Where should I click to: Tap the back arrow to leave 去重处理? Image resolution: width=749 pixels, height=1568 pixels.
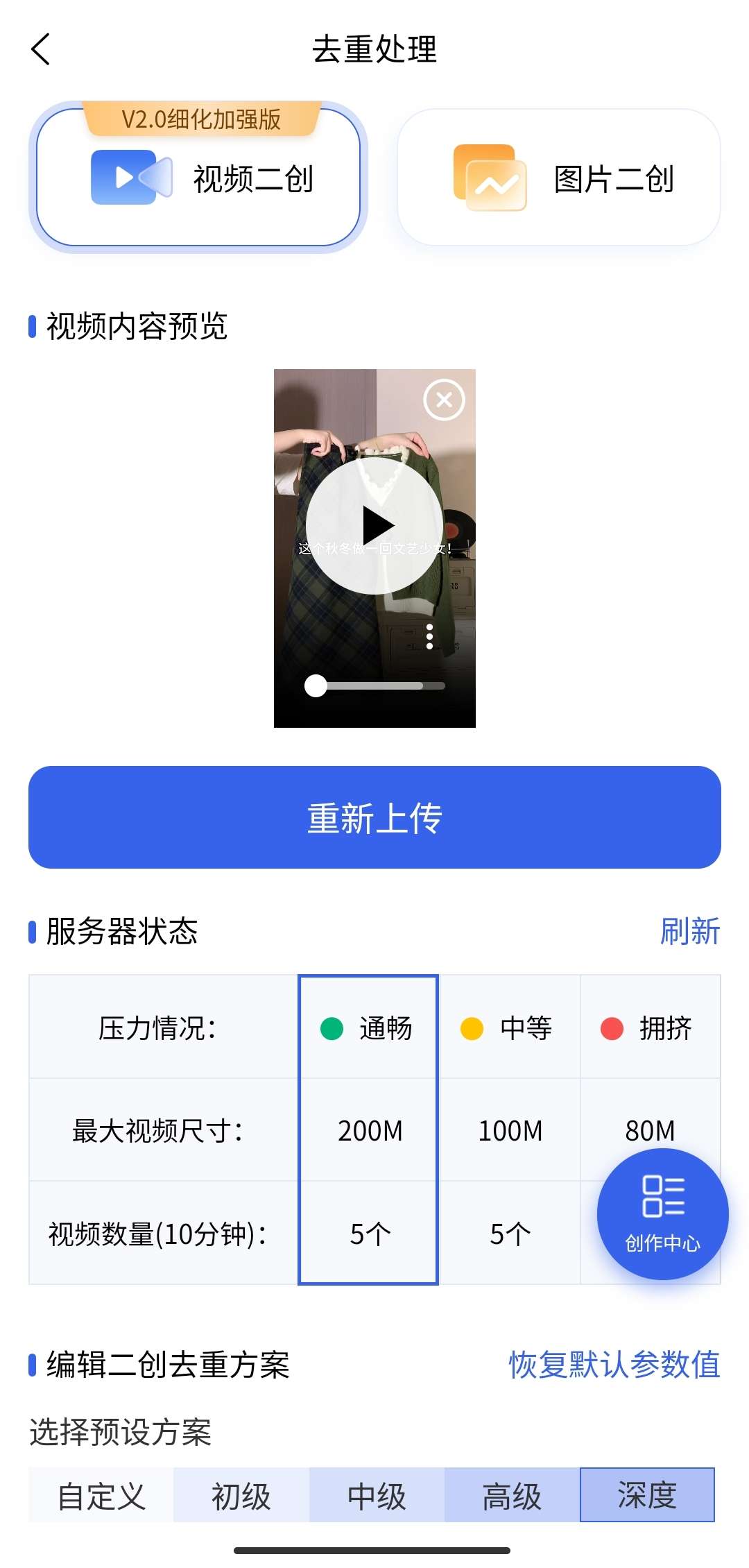42,50
